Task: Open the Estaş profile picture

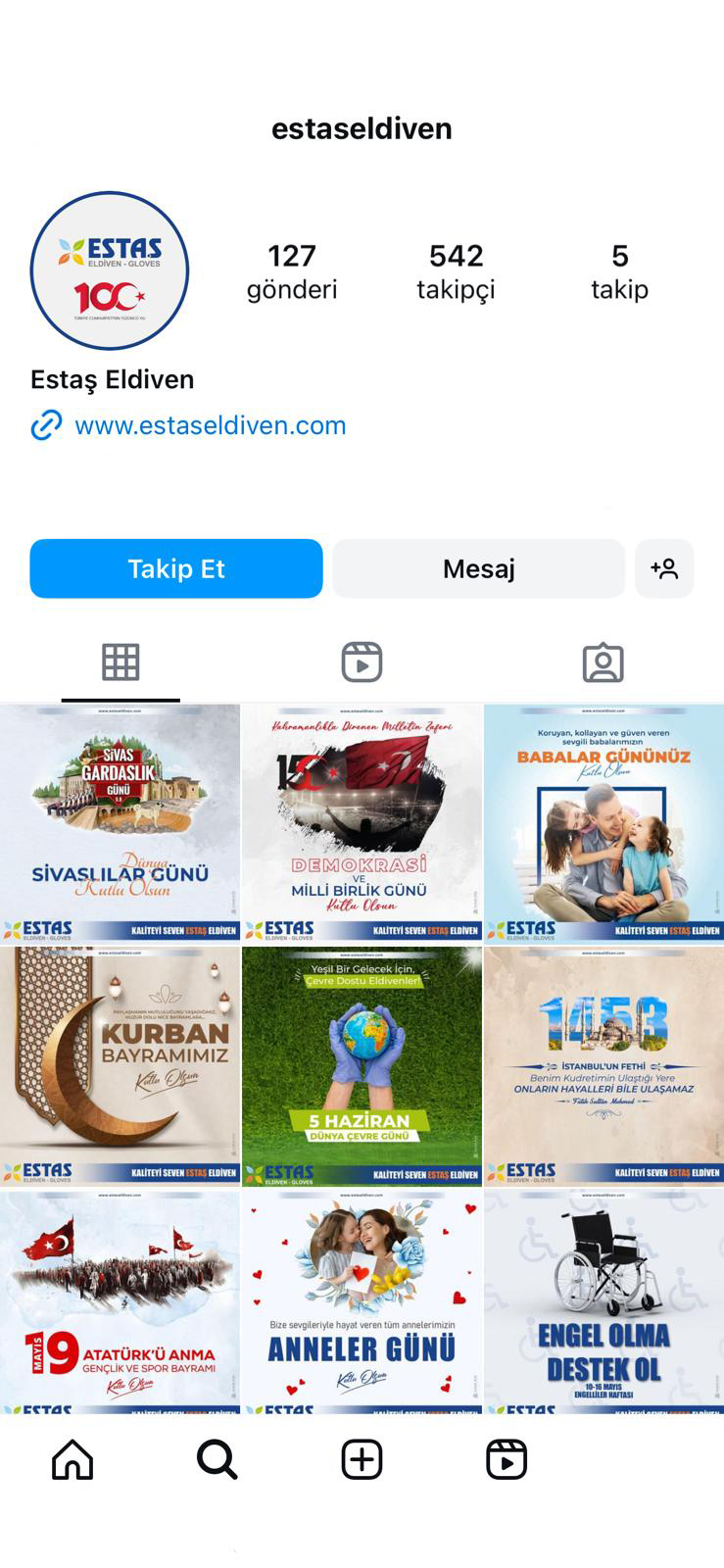Action: pos(110,270)
